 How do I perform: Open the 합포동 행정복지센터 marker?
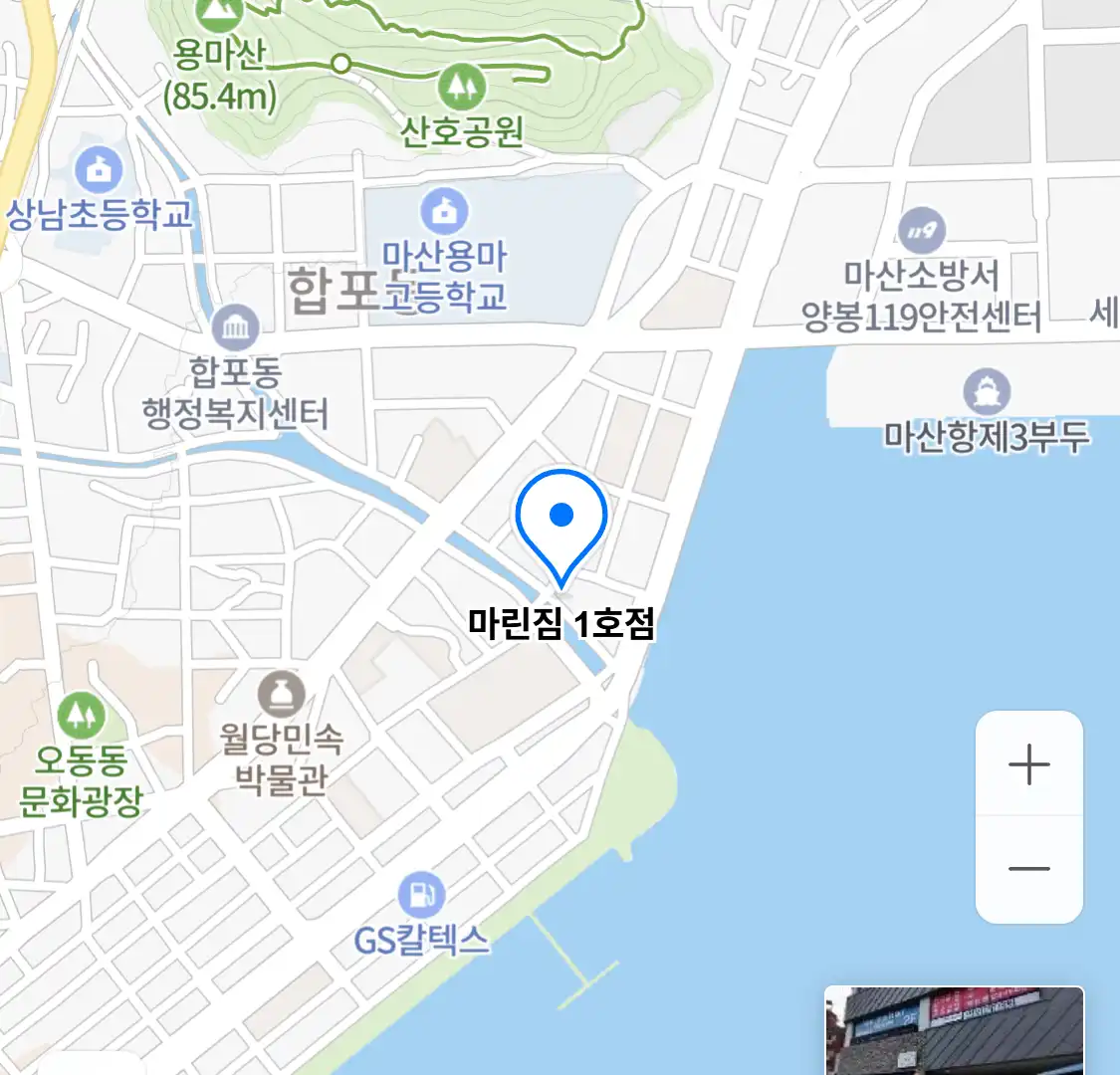236,327
